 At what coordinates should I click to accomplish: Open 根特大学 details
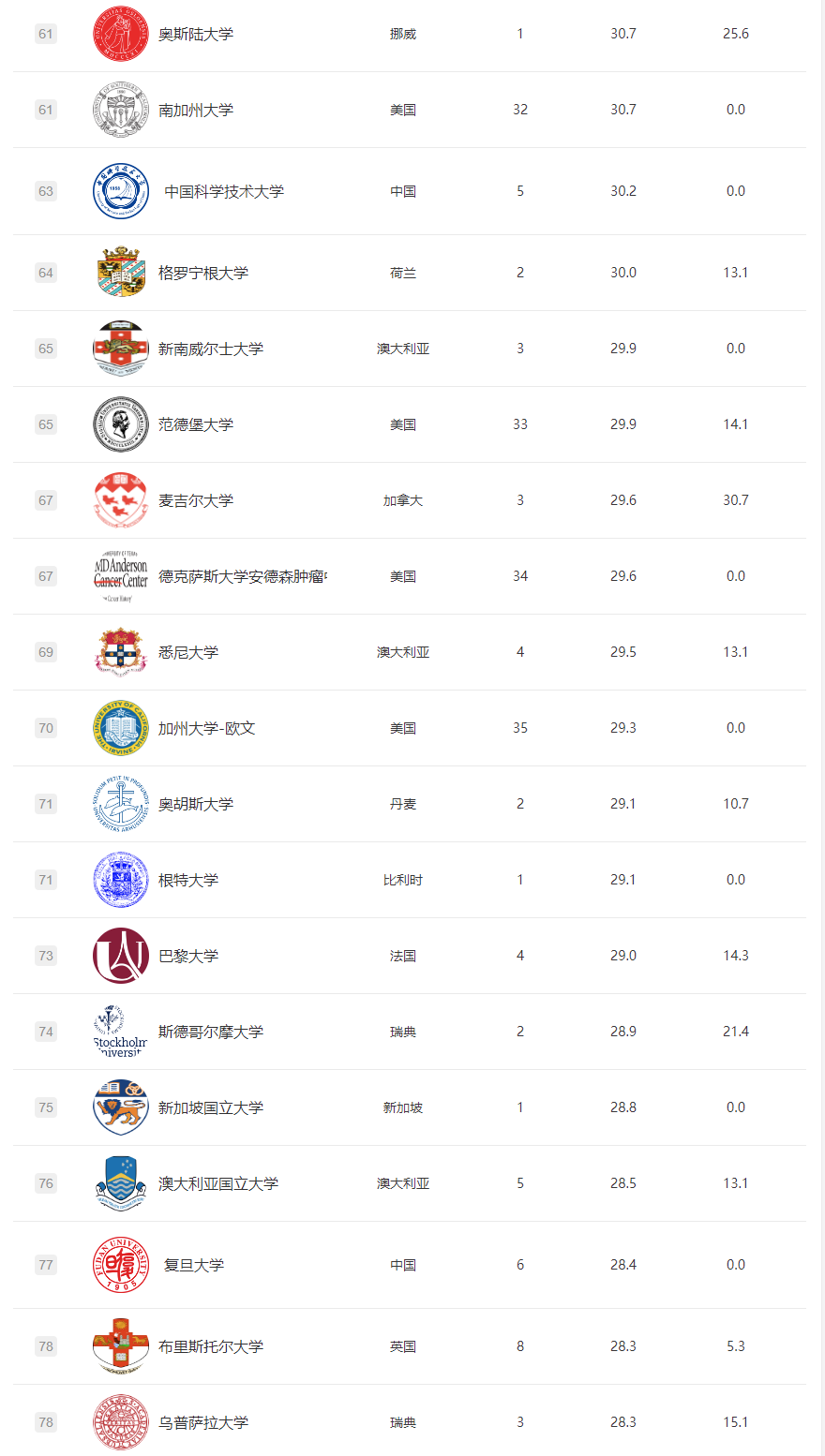[x=188, y=880]
